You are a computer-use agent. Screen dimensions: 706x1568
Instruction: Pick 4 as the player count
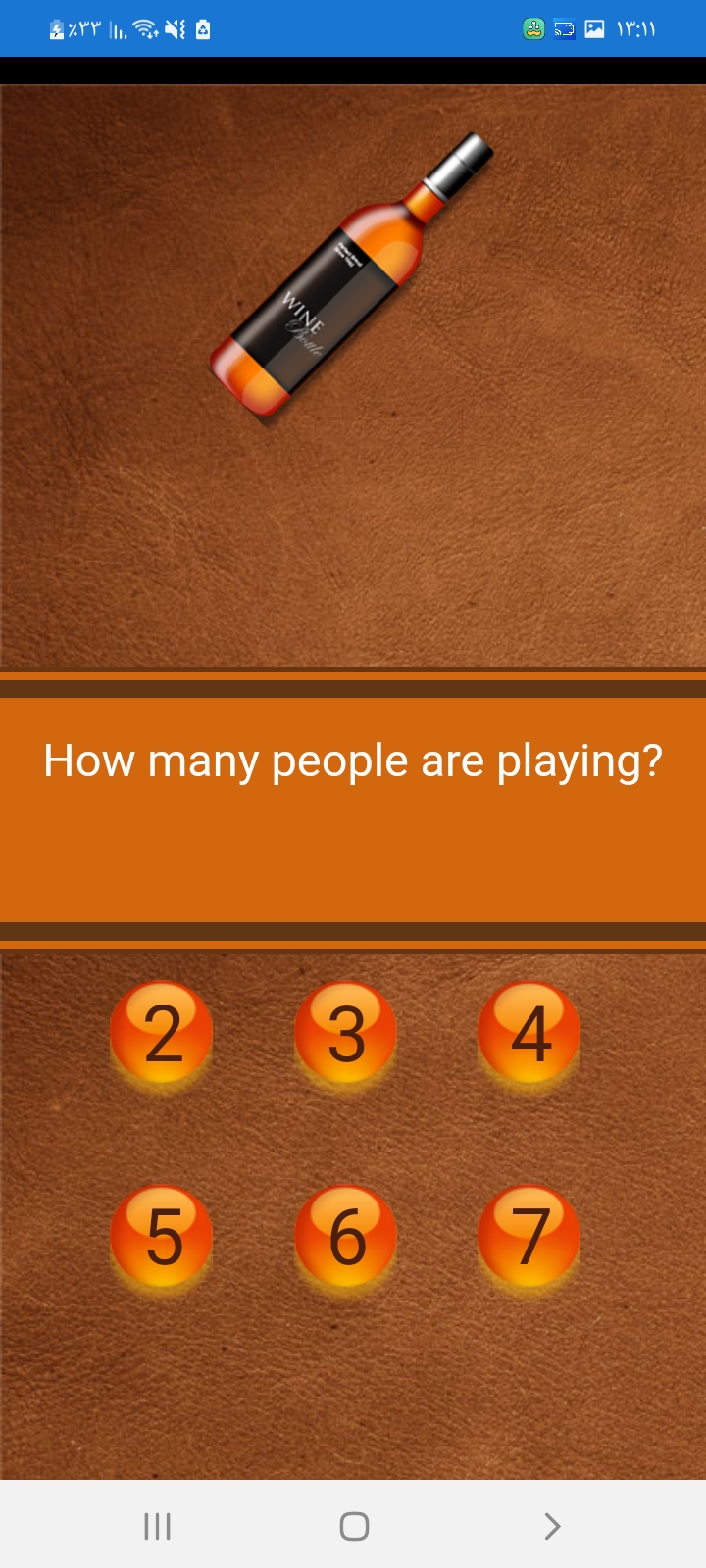(529, 1033)
